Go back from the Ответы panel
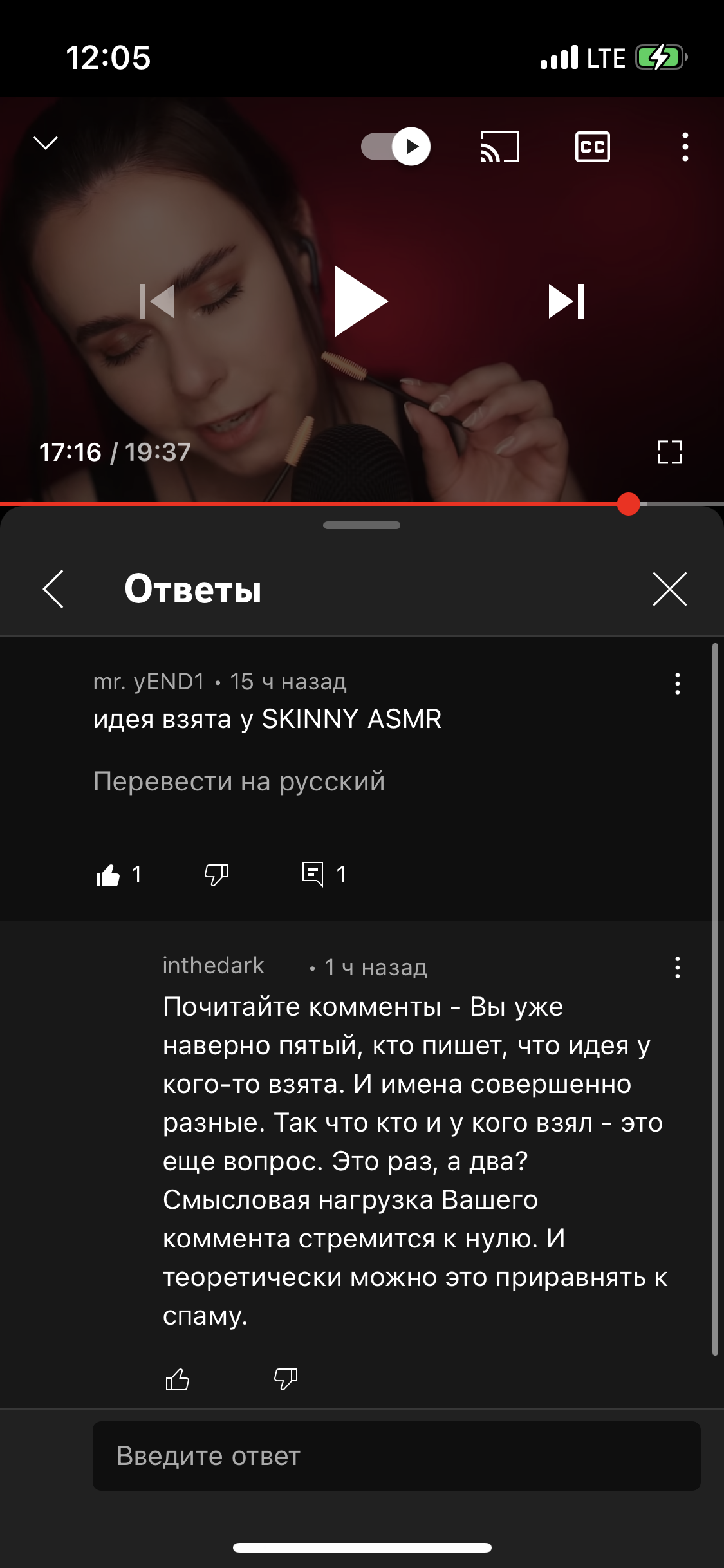 [53, 589]
